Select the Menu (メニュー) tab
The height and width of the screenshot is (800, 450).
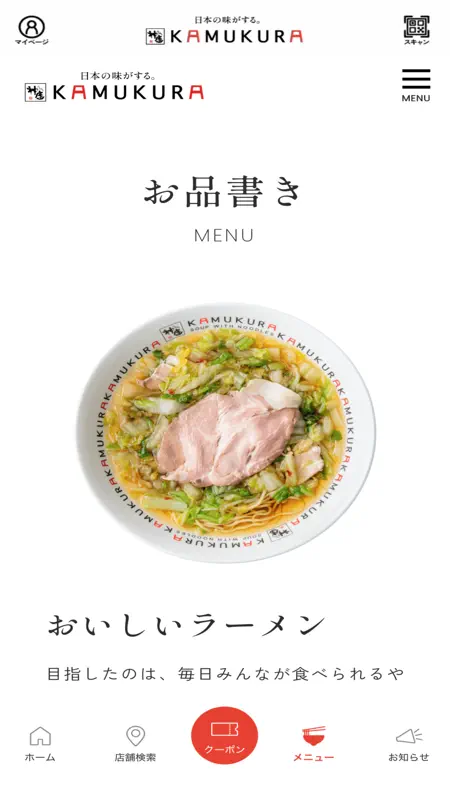click(x=314, y=744)
